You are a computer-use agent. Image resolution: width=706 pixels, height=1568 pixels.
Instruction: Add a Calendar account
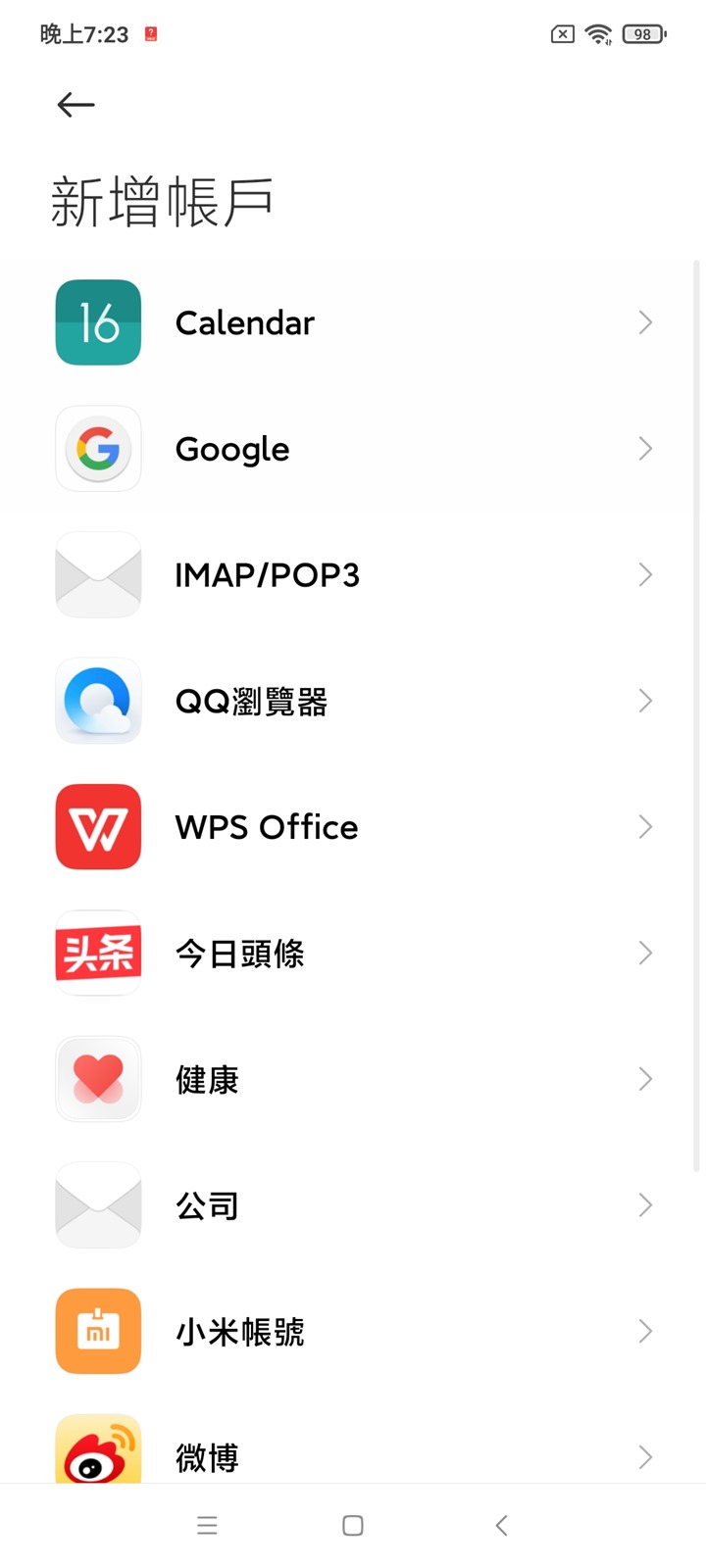tap(245, 322)
